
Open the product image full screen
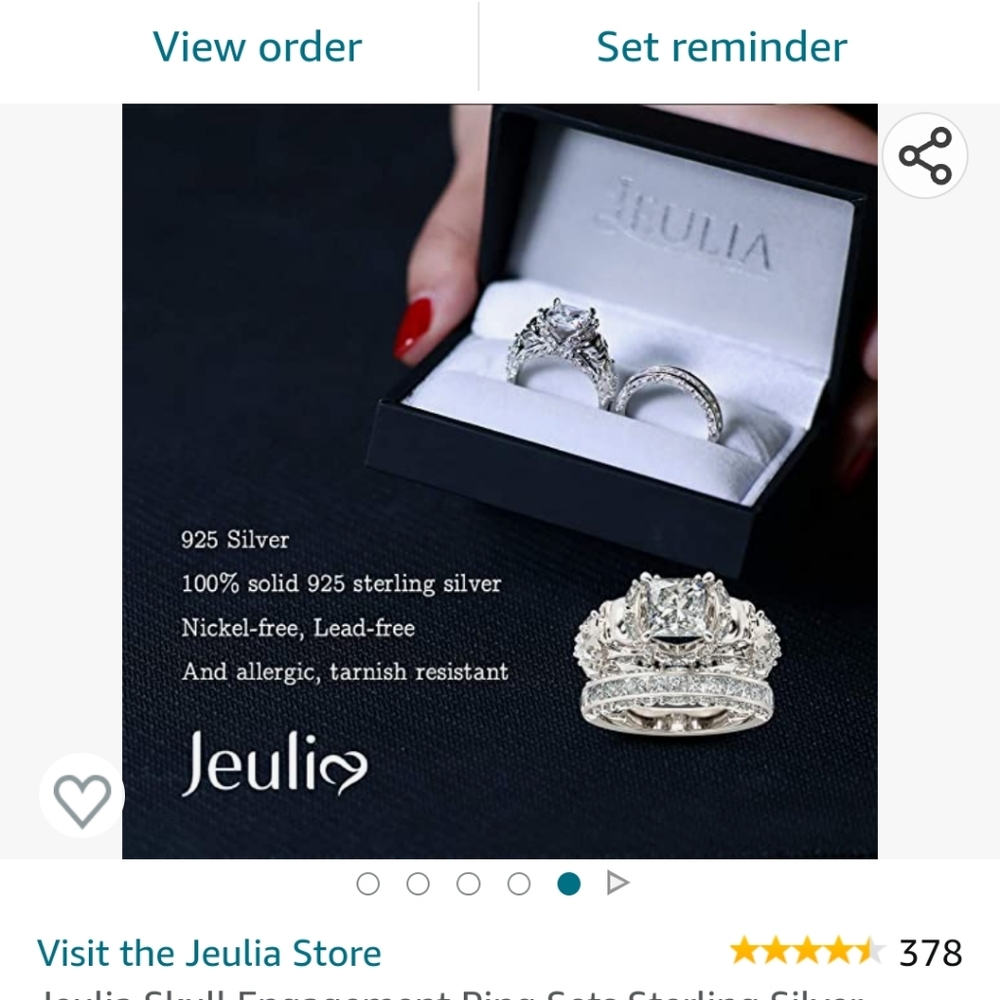[499, 480]
